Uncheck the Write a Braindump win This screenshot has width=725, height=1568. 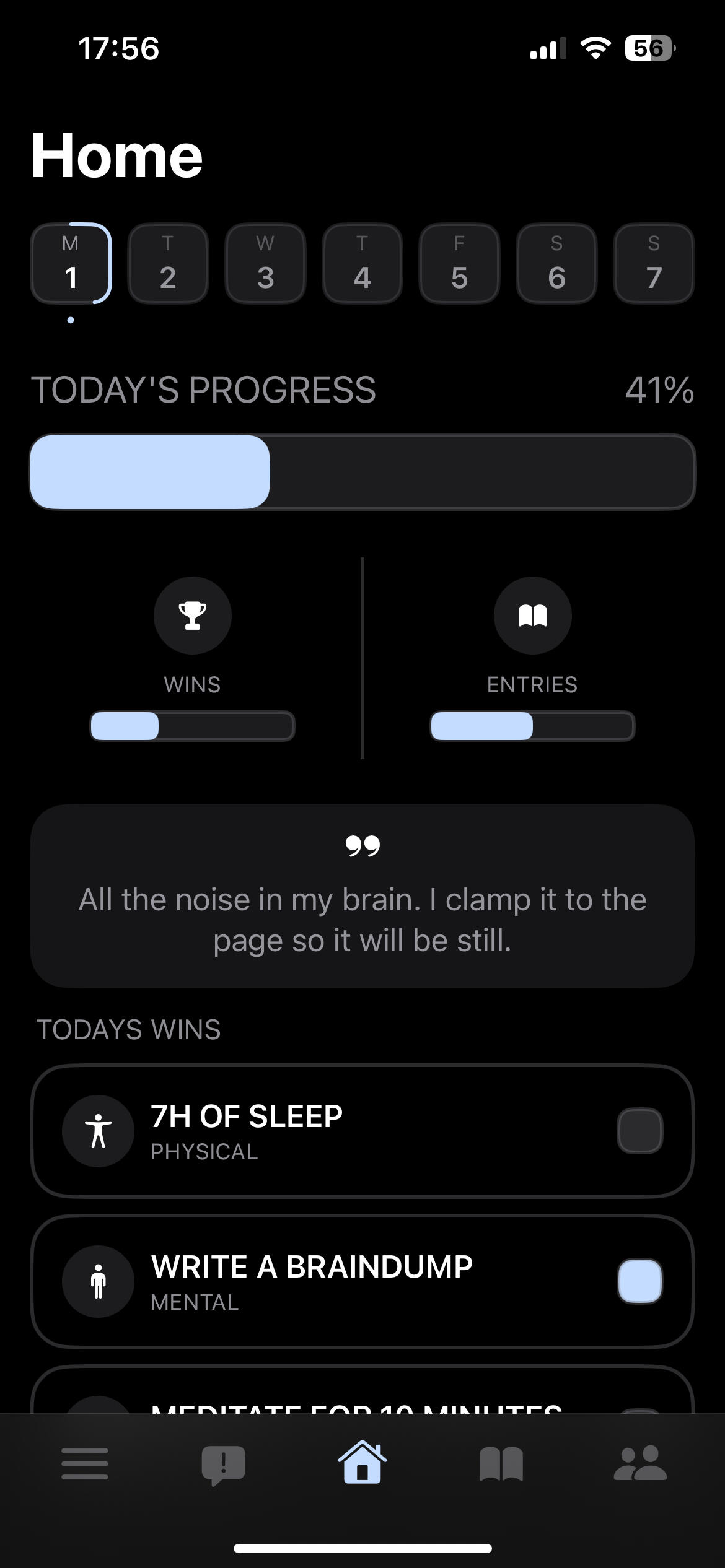pos(639,1281)
